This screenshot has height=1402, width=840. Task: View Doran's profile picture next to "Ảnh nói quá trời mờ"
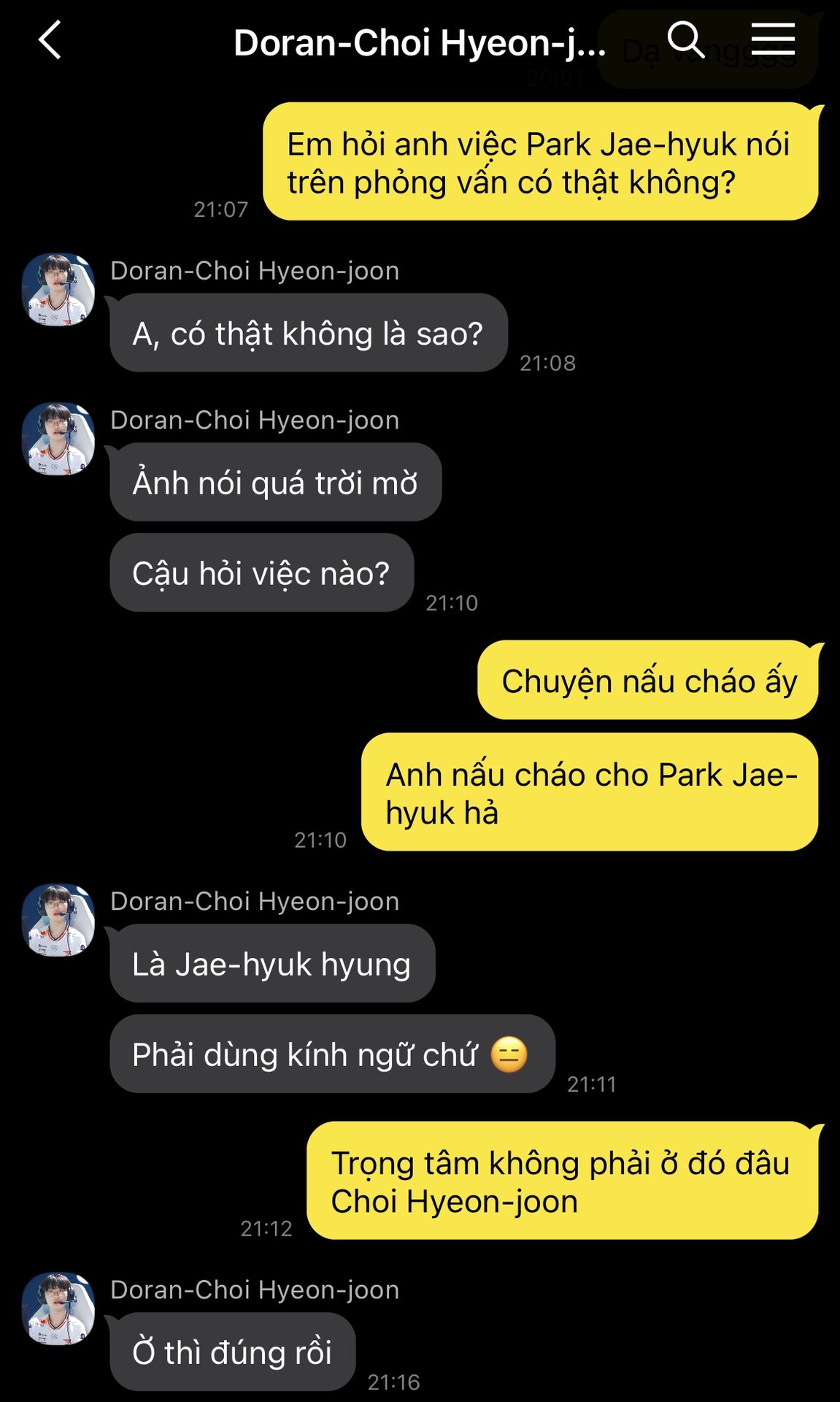tap(58, 439)
